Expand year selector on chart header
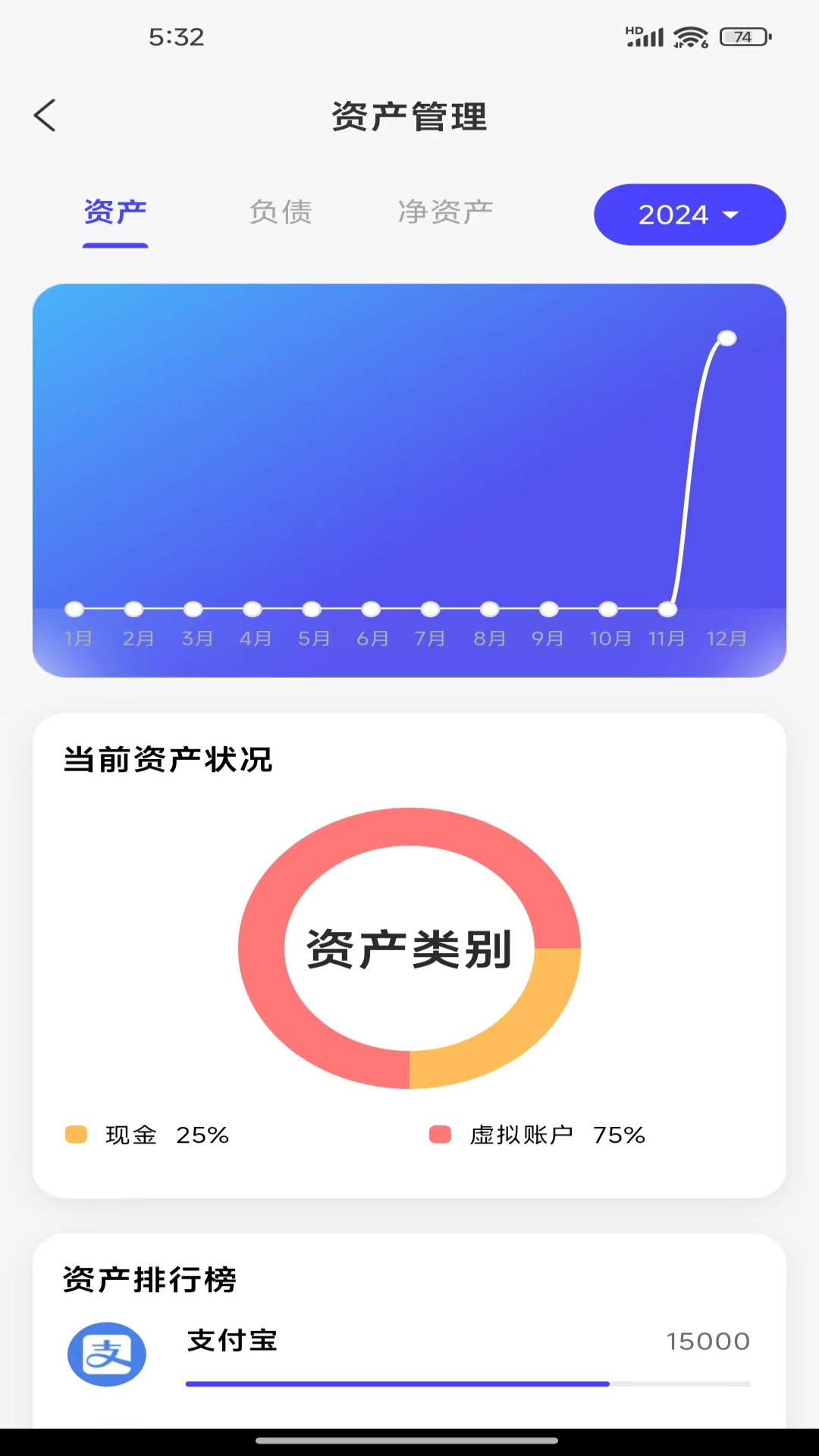This screenshot has width=819, height=1456. coord(689,215)
